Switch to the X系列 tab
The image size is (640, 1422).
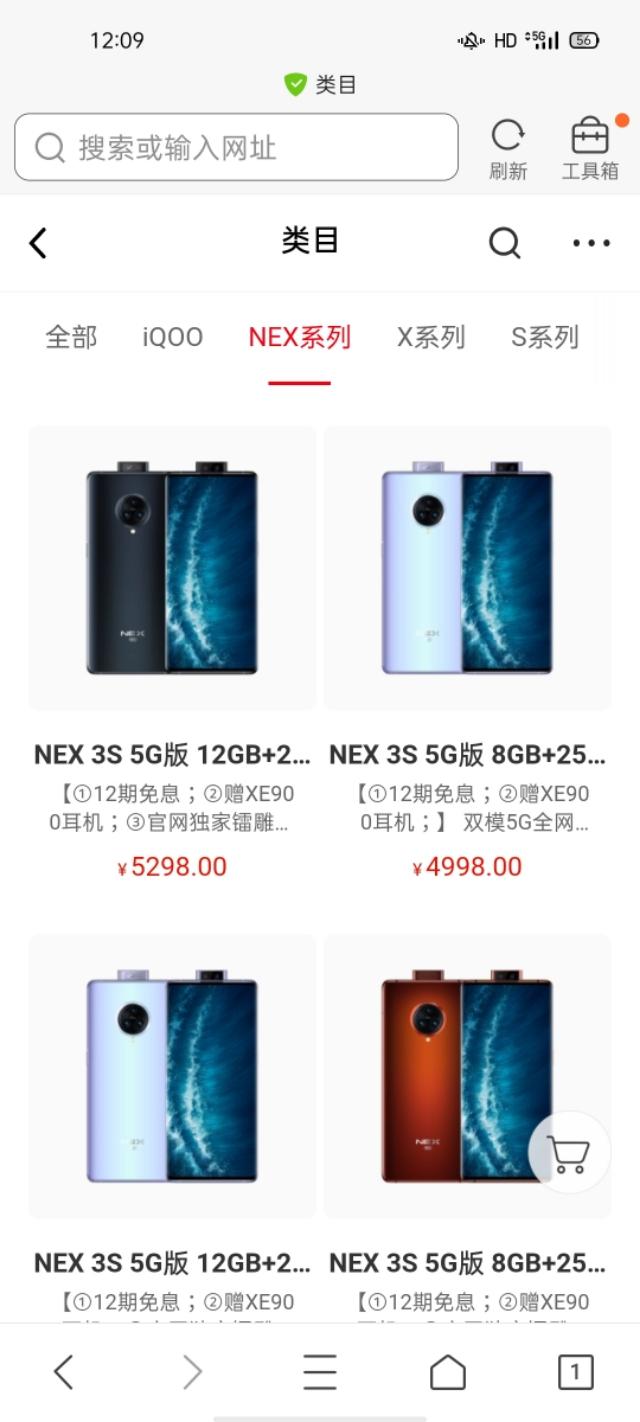431,337
